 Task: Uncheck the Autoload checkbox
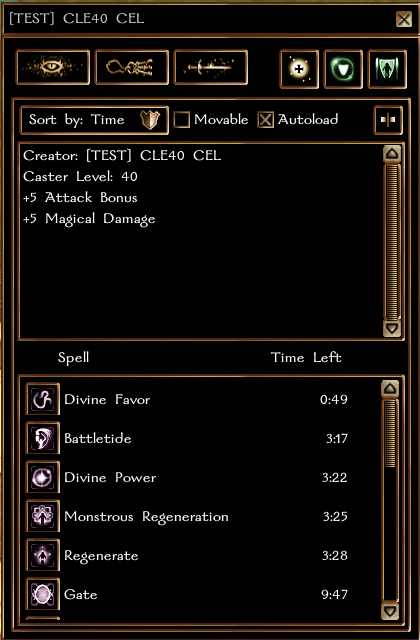pos(265,120)
